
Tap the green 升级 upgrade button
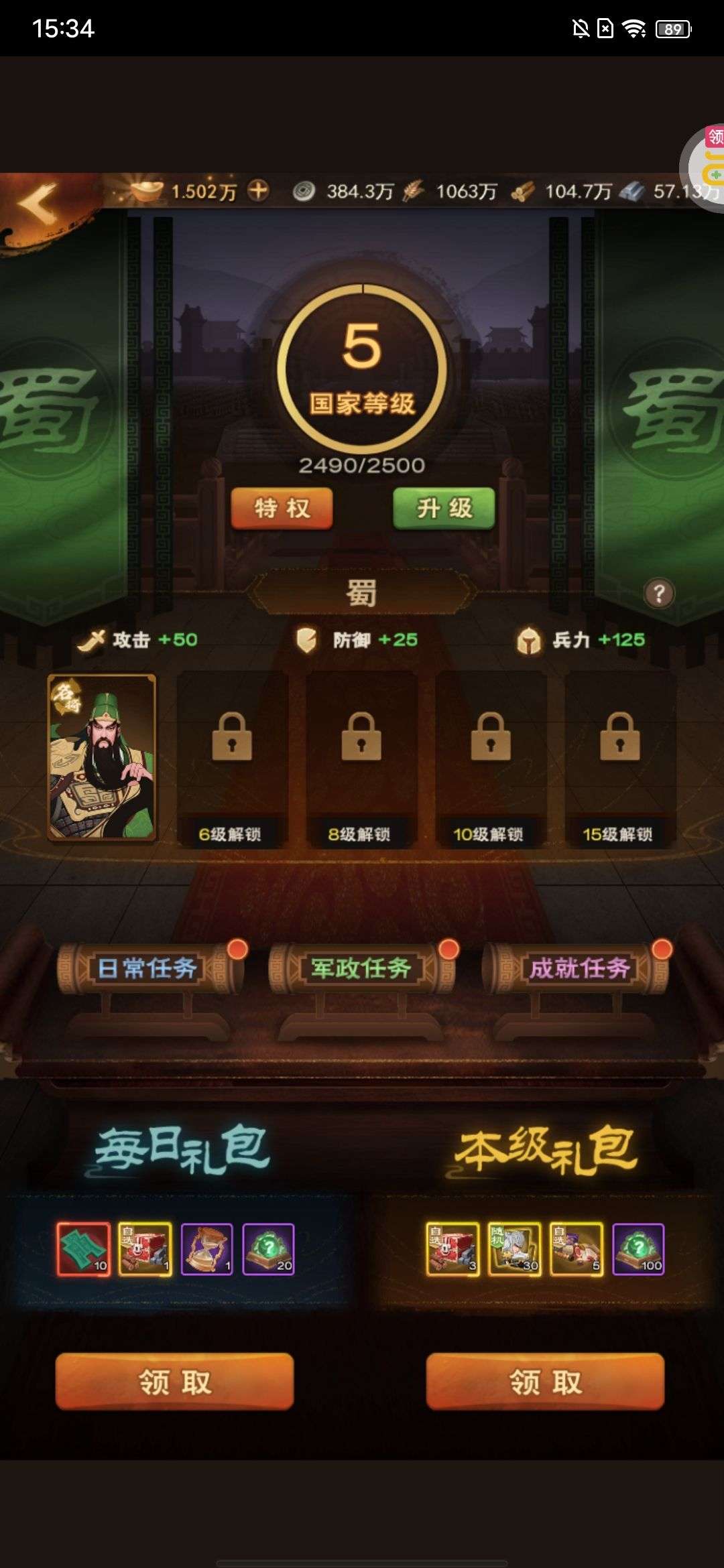click(444, 509)
